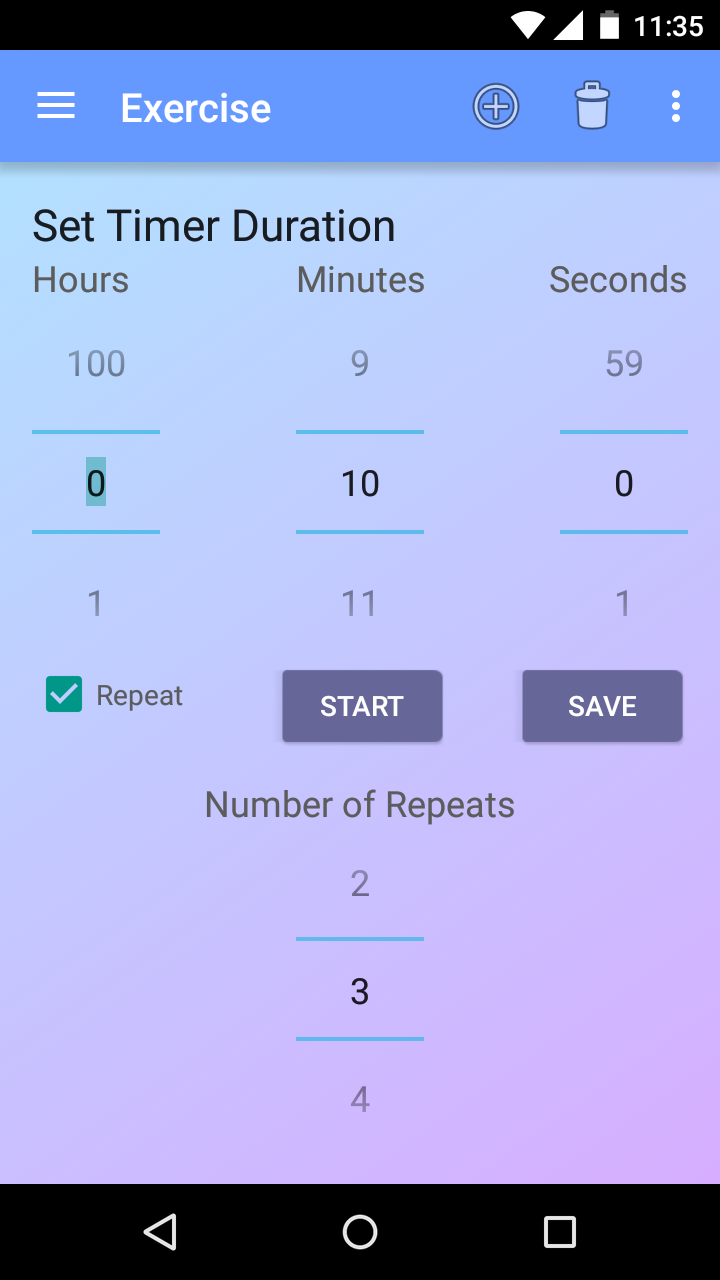Screen dimensions: 720x1280
Task: Add a new timer with the plus icon
Action: pyautogui.click(x=496, y=106)
